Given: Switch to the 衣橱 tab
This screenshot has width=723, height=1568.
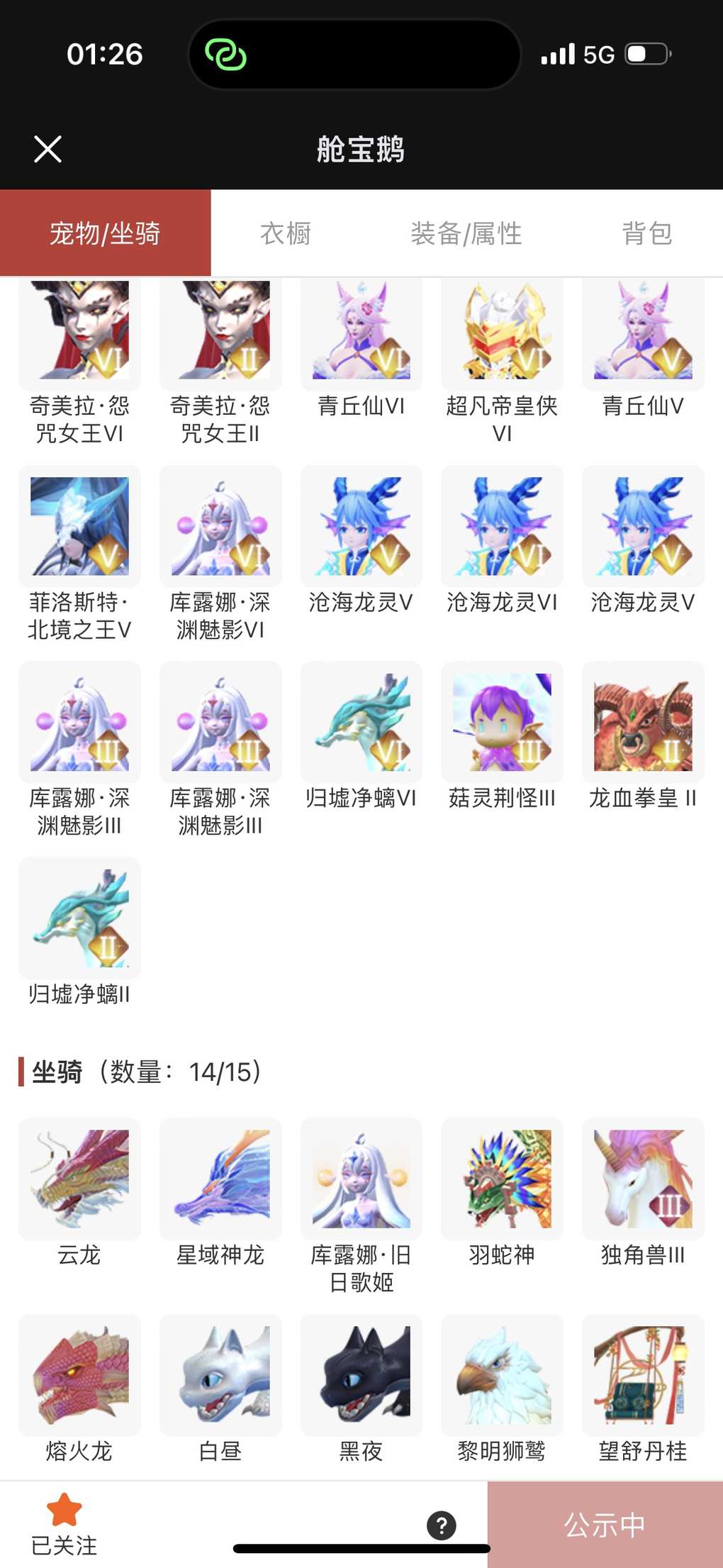Looking at the screenshot, I should coord(286,233).
